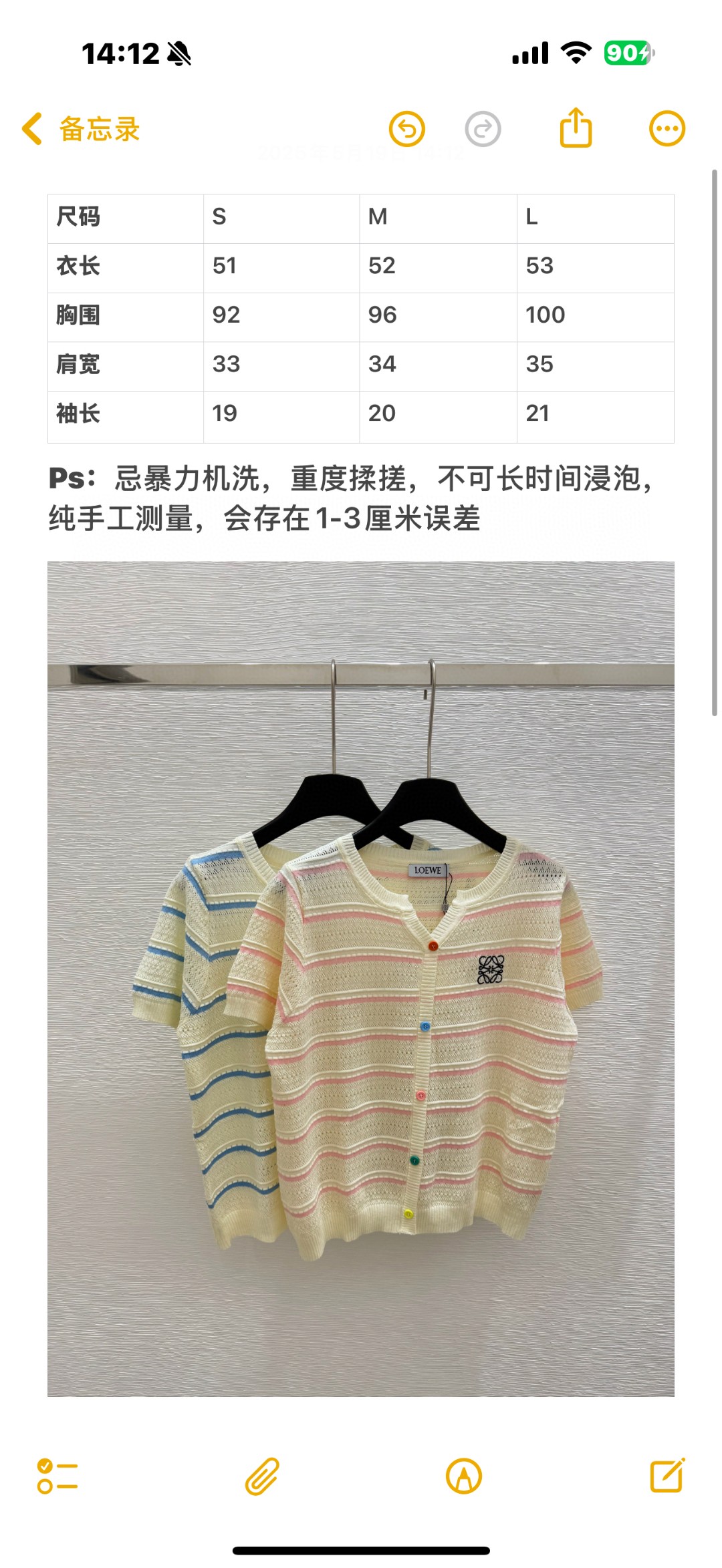Undo the last edit
The image size is (722, 1568).
(407, 129)
